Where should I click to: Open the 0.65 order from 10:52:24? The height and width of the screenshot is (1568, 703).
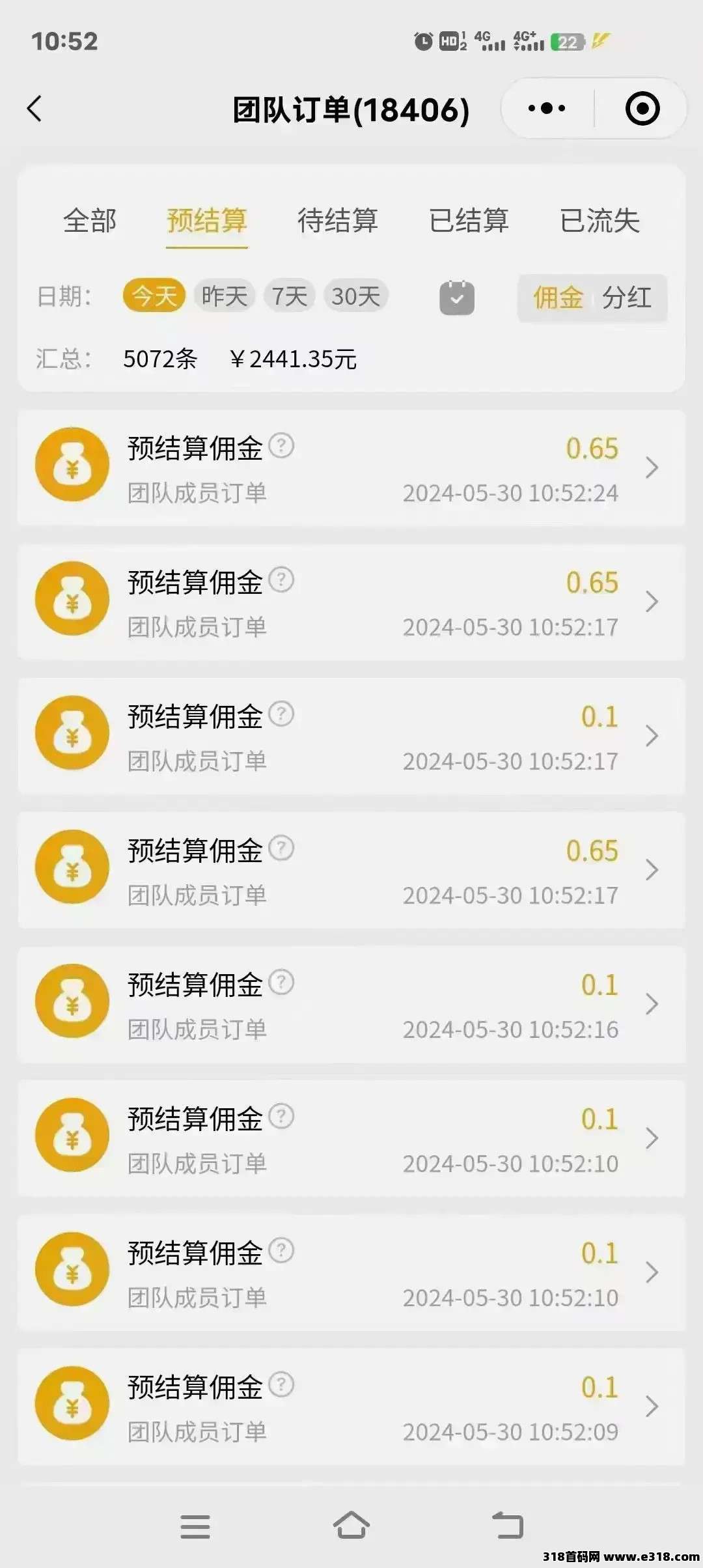[x=351, y=468]
